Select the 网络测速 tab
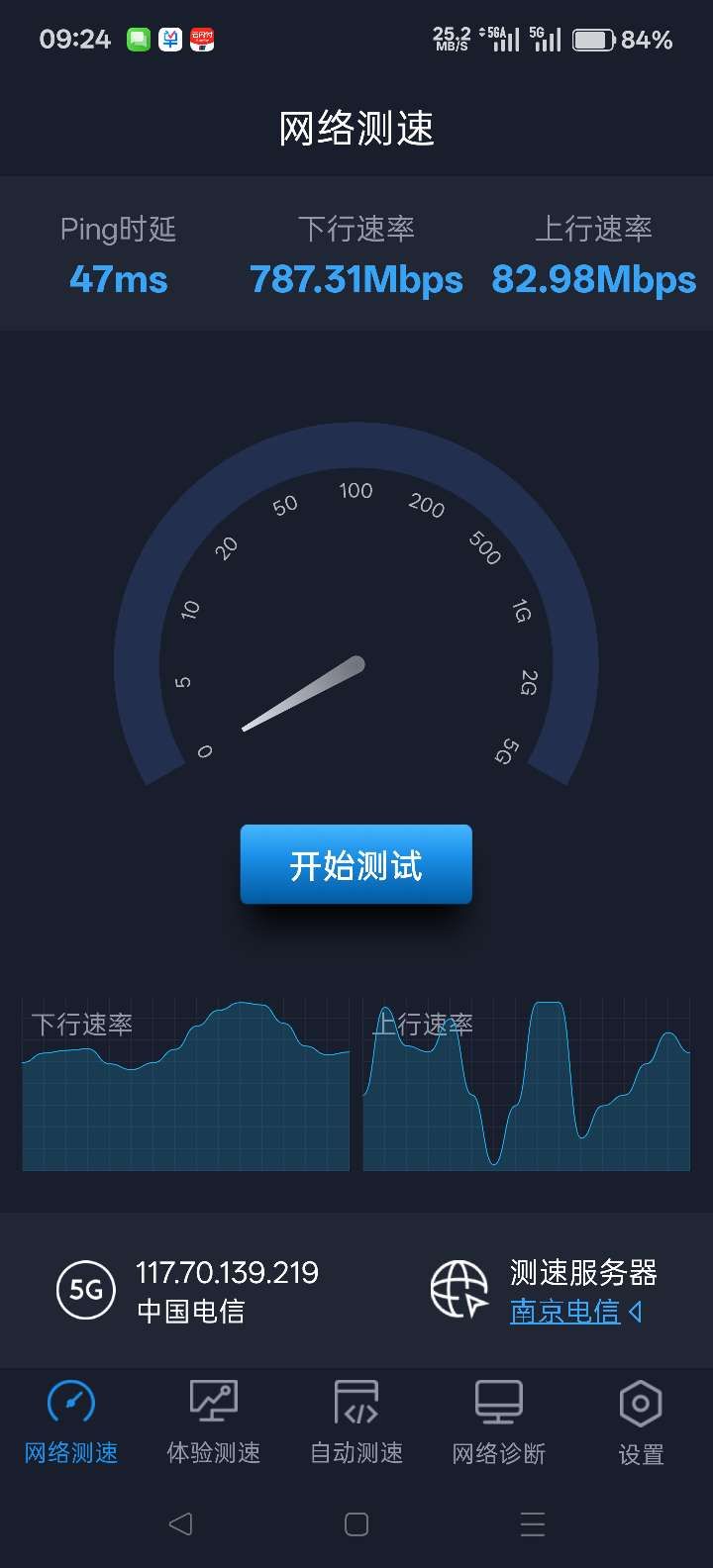The width and height of the screenshot is (713, 1568). pyautogui.click(x=71, y=1422)
